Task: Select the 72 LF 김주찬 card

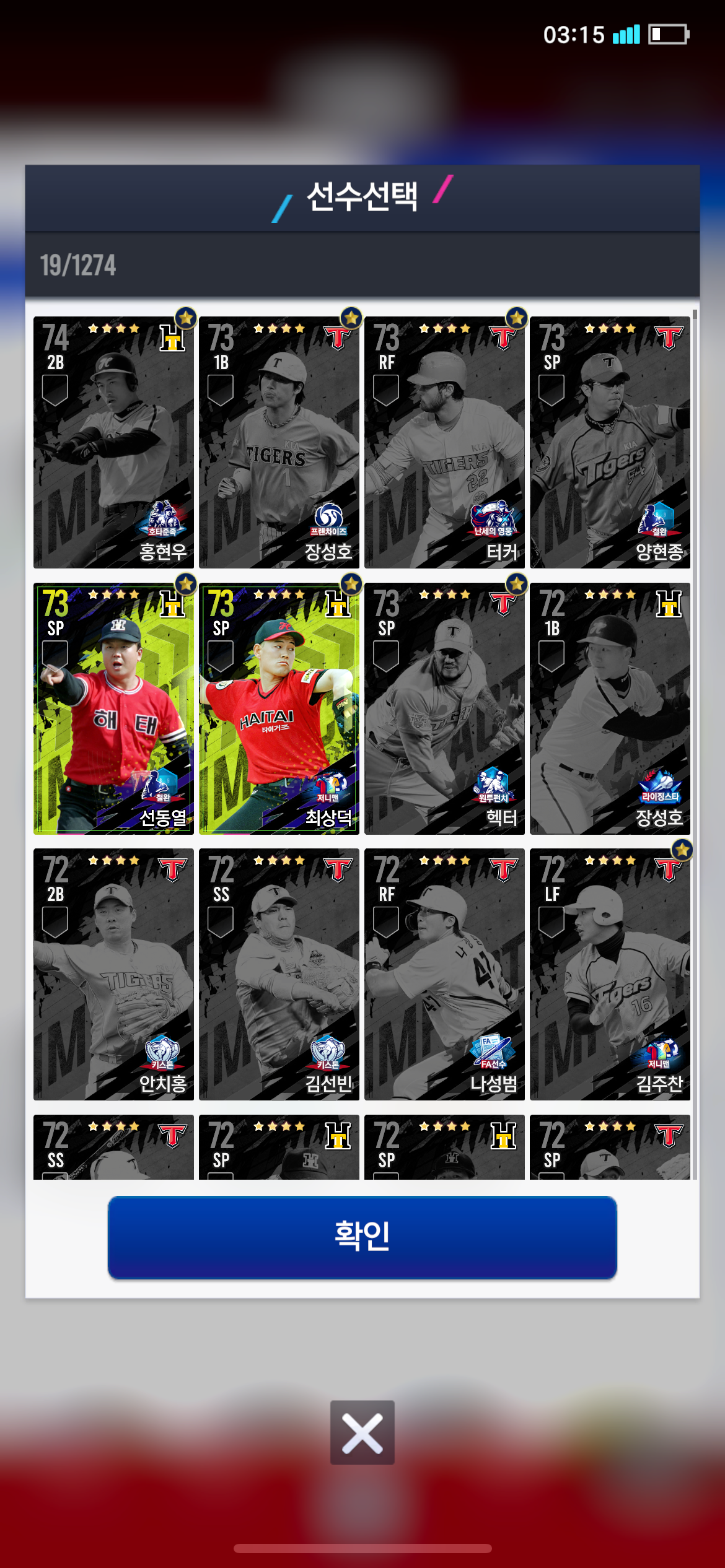Action: point(610,974)
